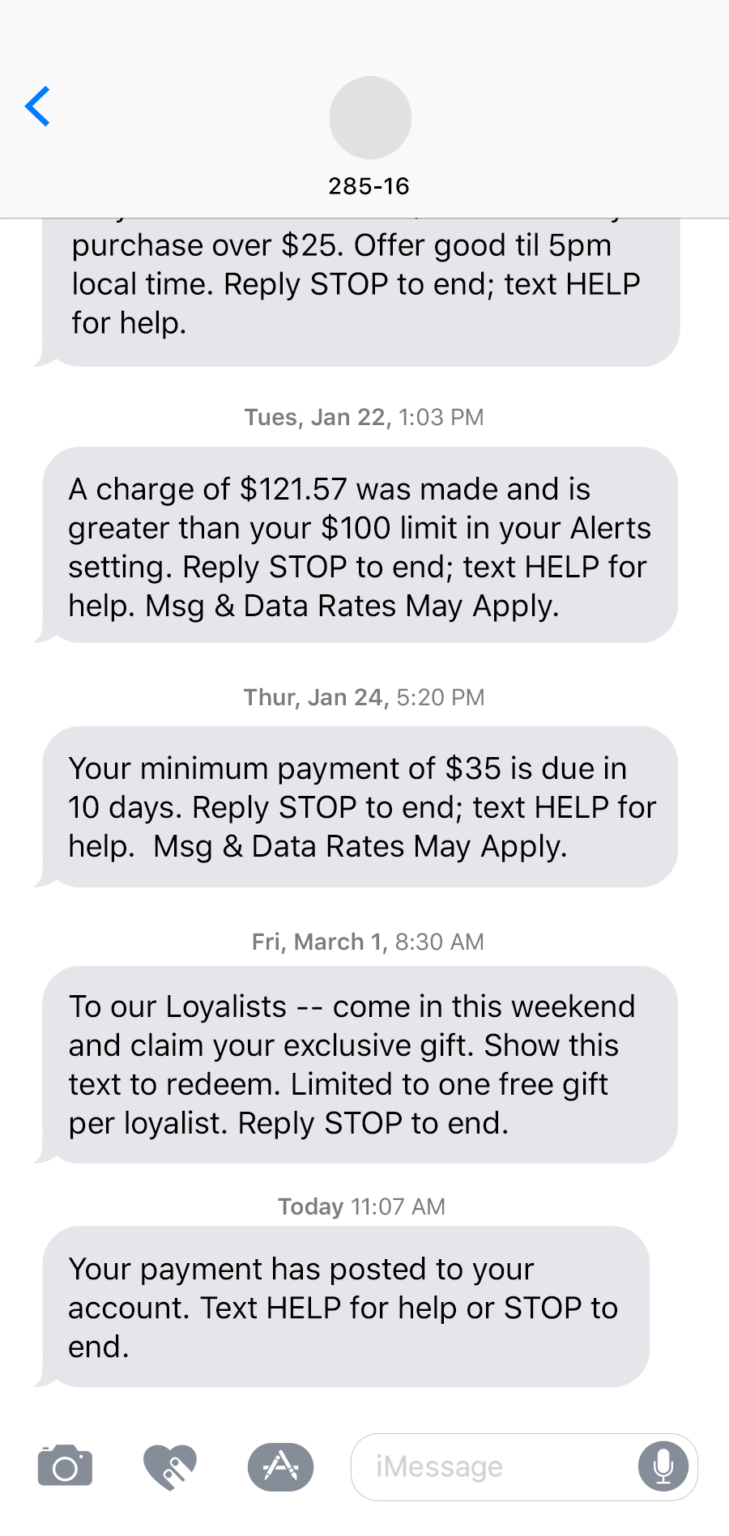Viewport: 729px width, 1536px height.
Task: Select the back chevron to exit conversation
Action: pyautogui.click(x=37, y=106)
